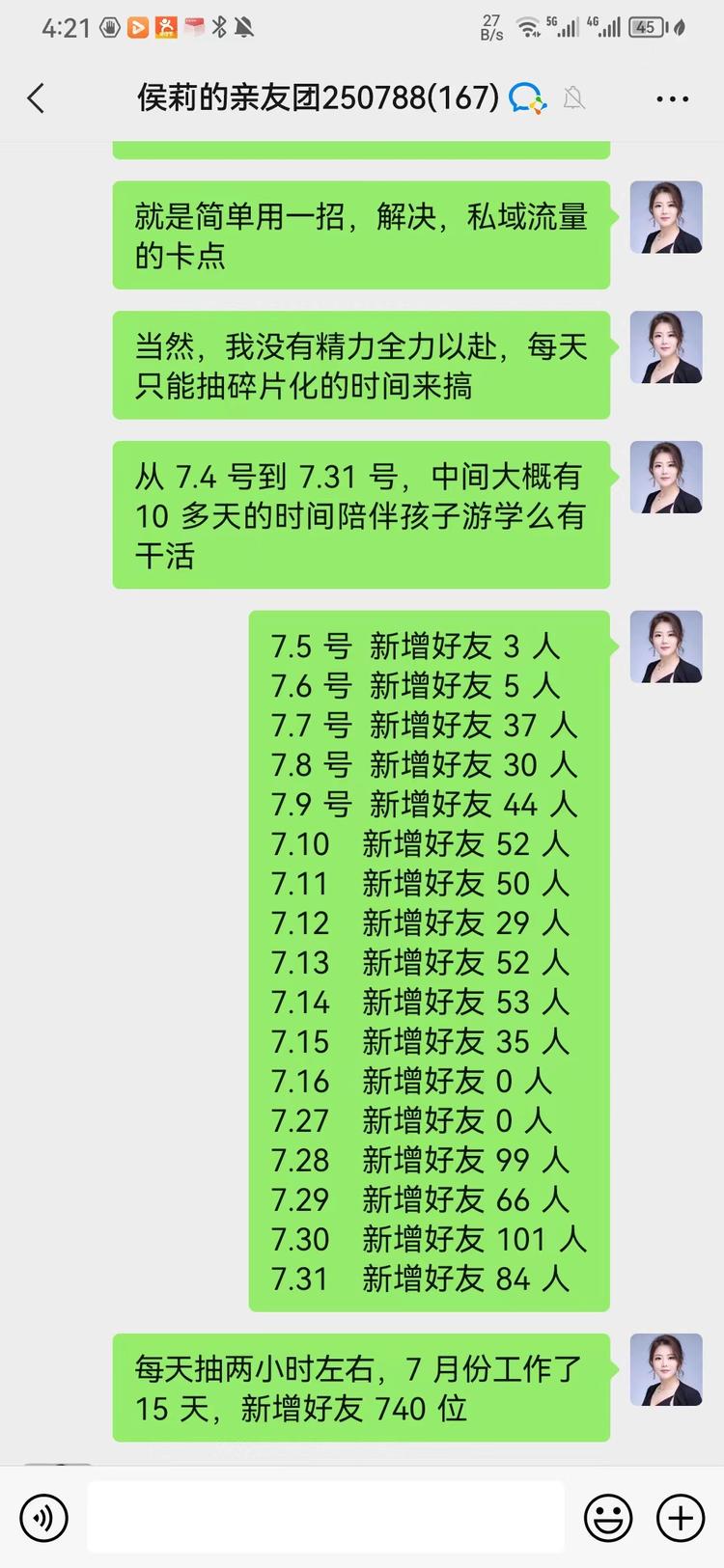This screenshot has width=724, height=1568.
Task: Open the plus attachments menu
Action: 680,1518
